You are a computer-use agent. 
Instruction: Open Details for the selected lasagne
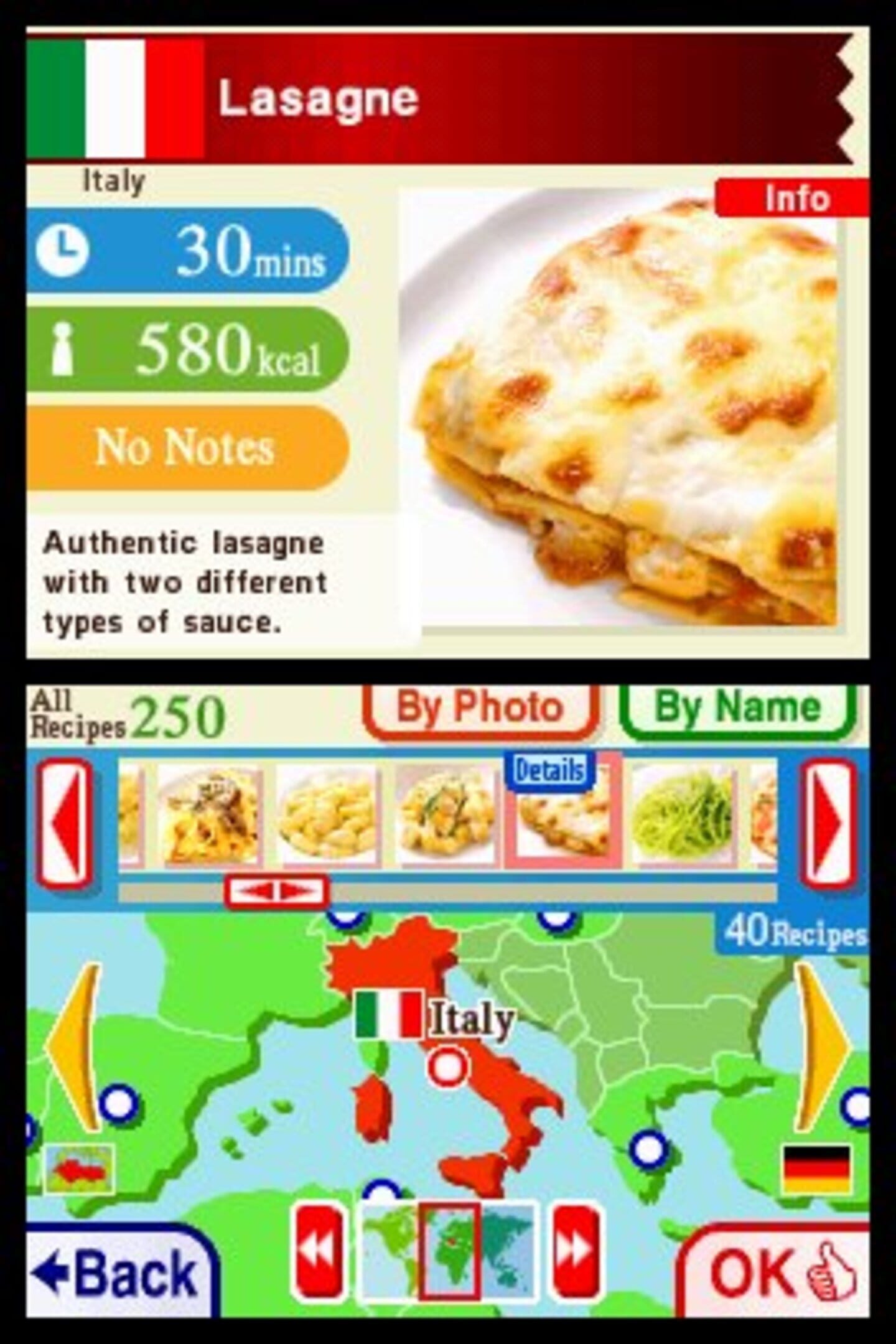(x=549, y=771)
